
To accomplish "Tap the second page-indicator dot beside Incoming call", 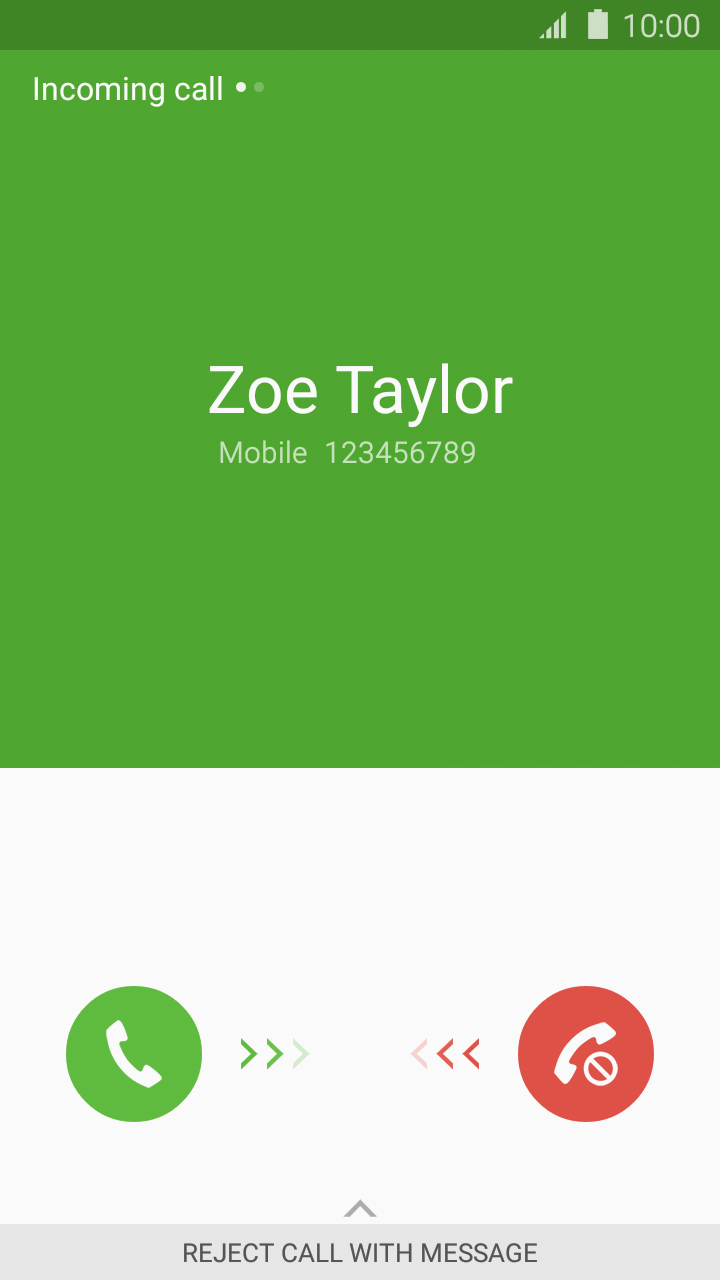I will pyautogui.click(x=258, y=88).
